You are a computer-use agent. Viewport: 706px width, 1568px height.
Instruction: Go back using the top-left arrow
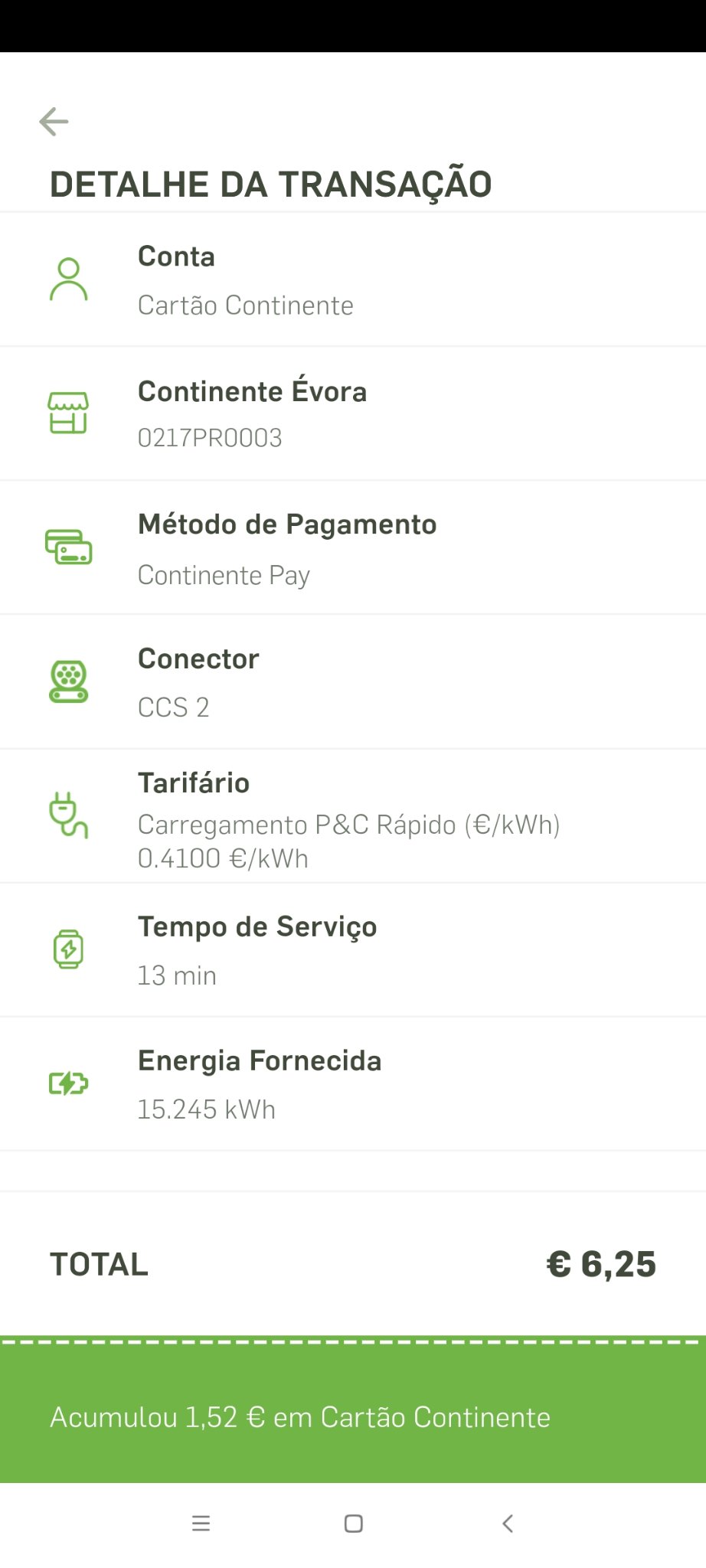point(54,121)
